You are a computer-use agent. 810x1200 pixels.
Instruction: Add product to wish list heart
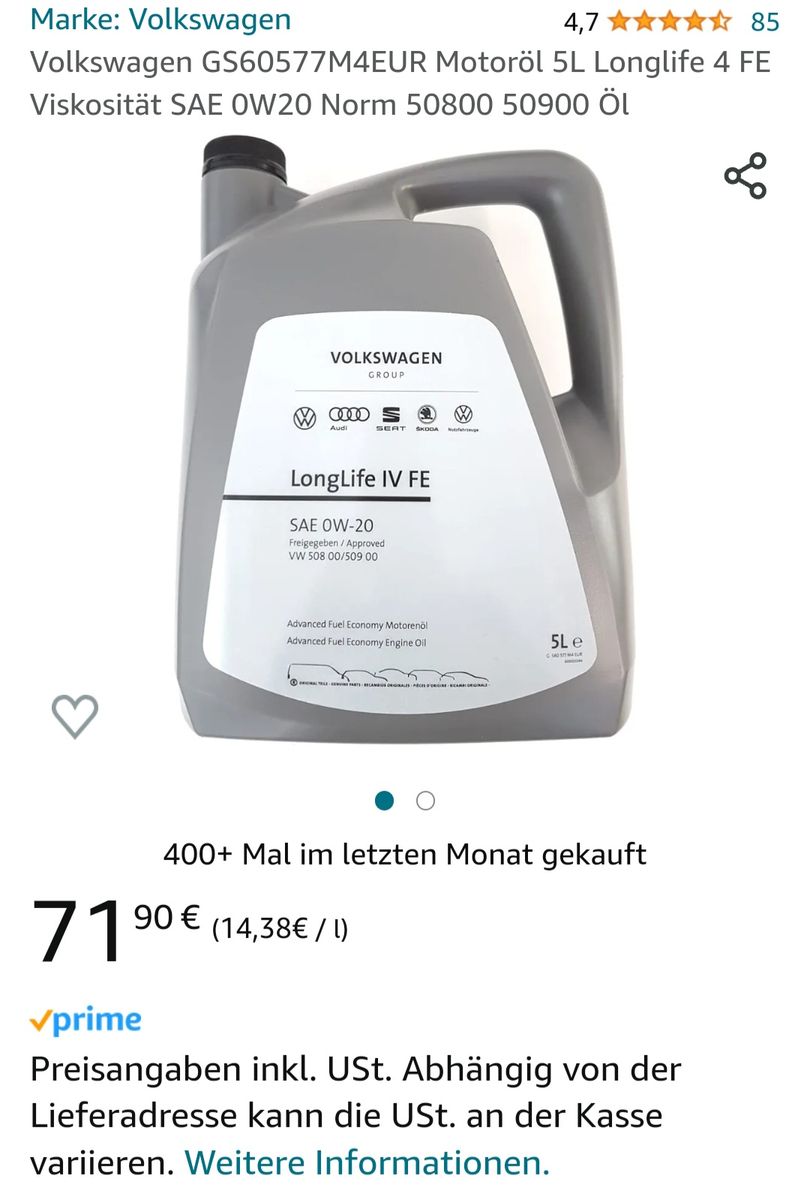coord(75,715)
